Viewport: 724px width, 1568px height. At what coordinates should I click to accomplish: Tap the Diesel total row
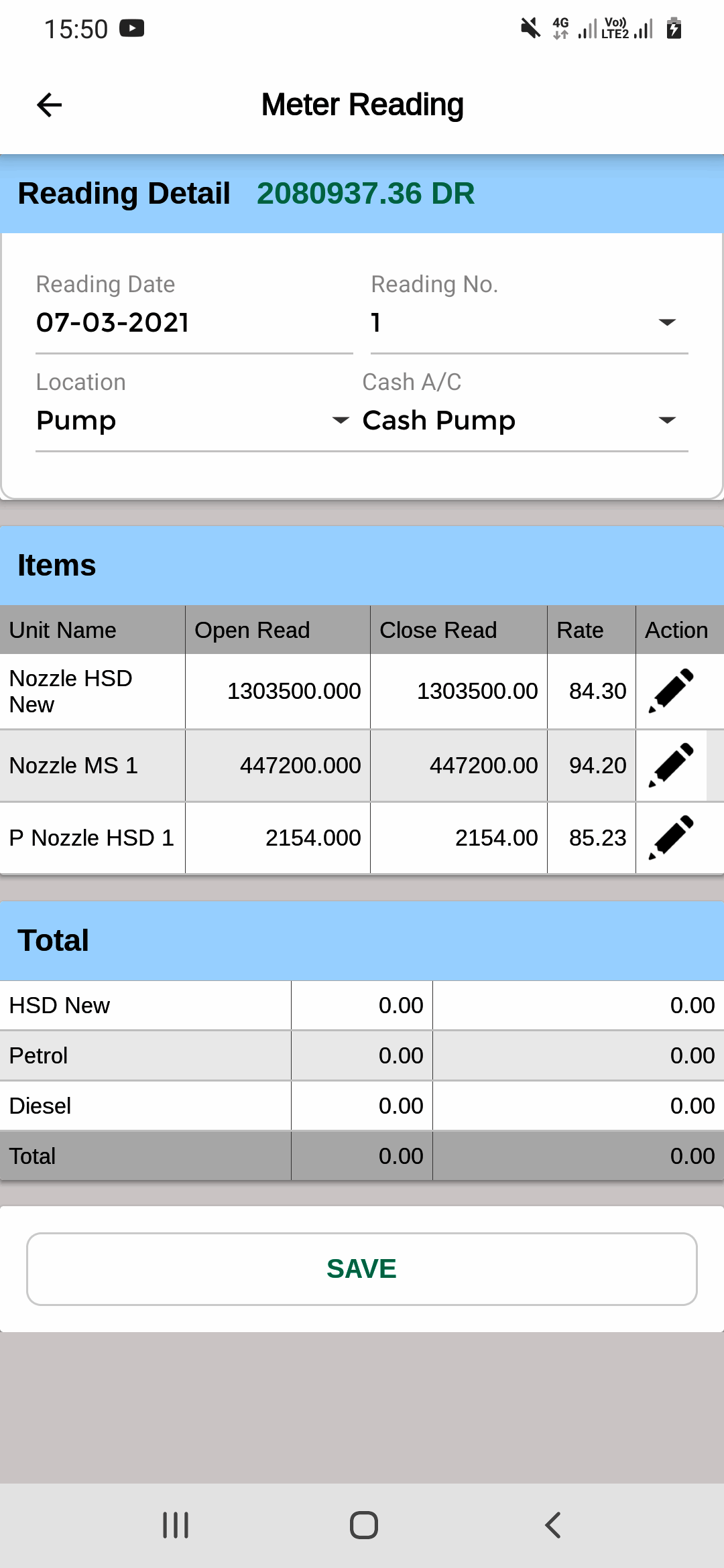[201, 1105]
